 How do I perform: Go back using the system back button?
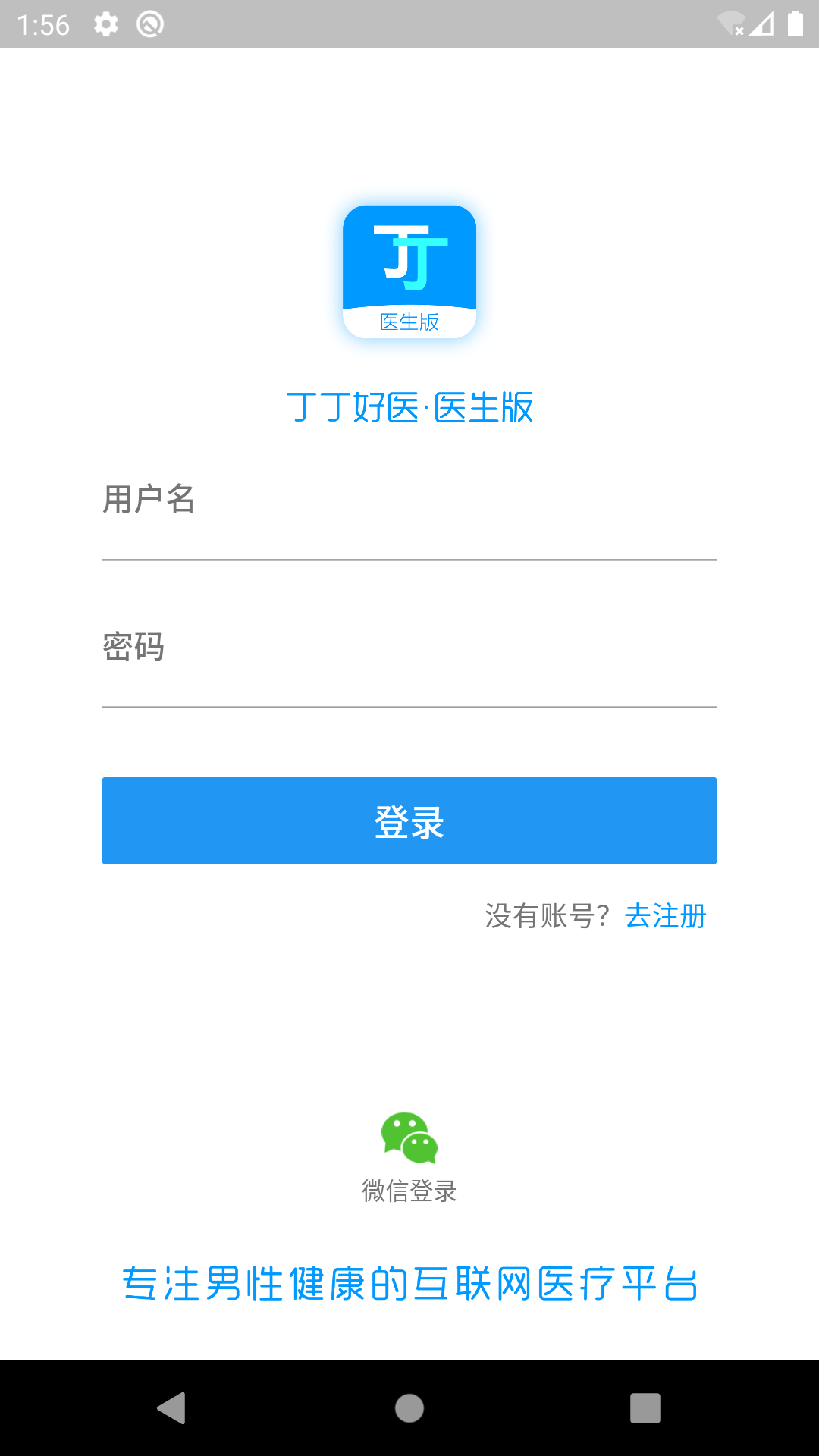pyautogui.click(x=172, y=1408)
